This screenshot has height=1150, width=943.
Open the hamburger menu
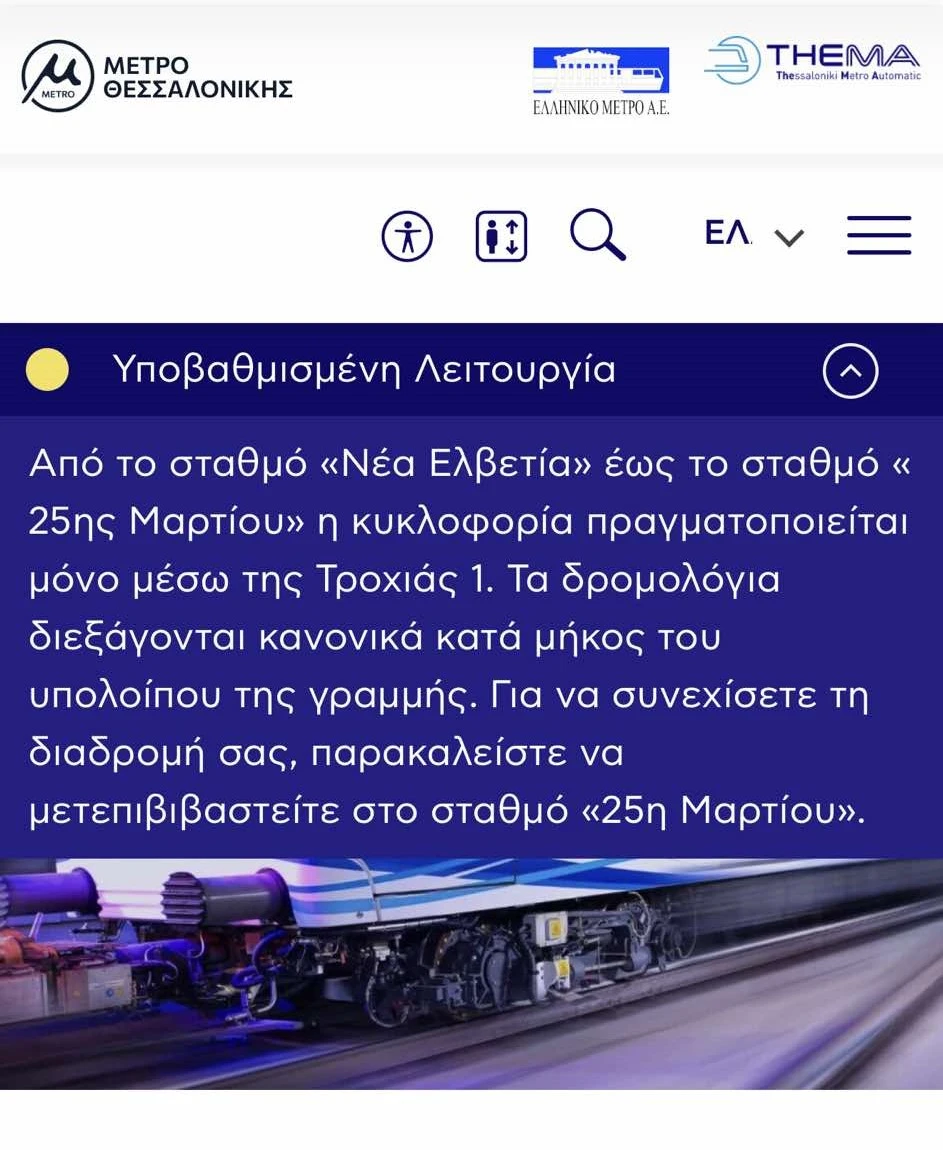[879, 236]
